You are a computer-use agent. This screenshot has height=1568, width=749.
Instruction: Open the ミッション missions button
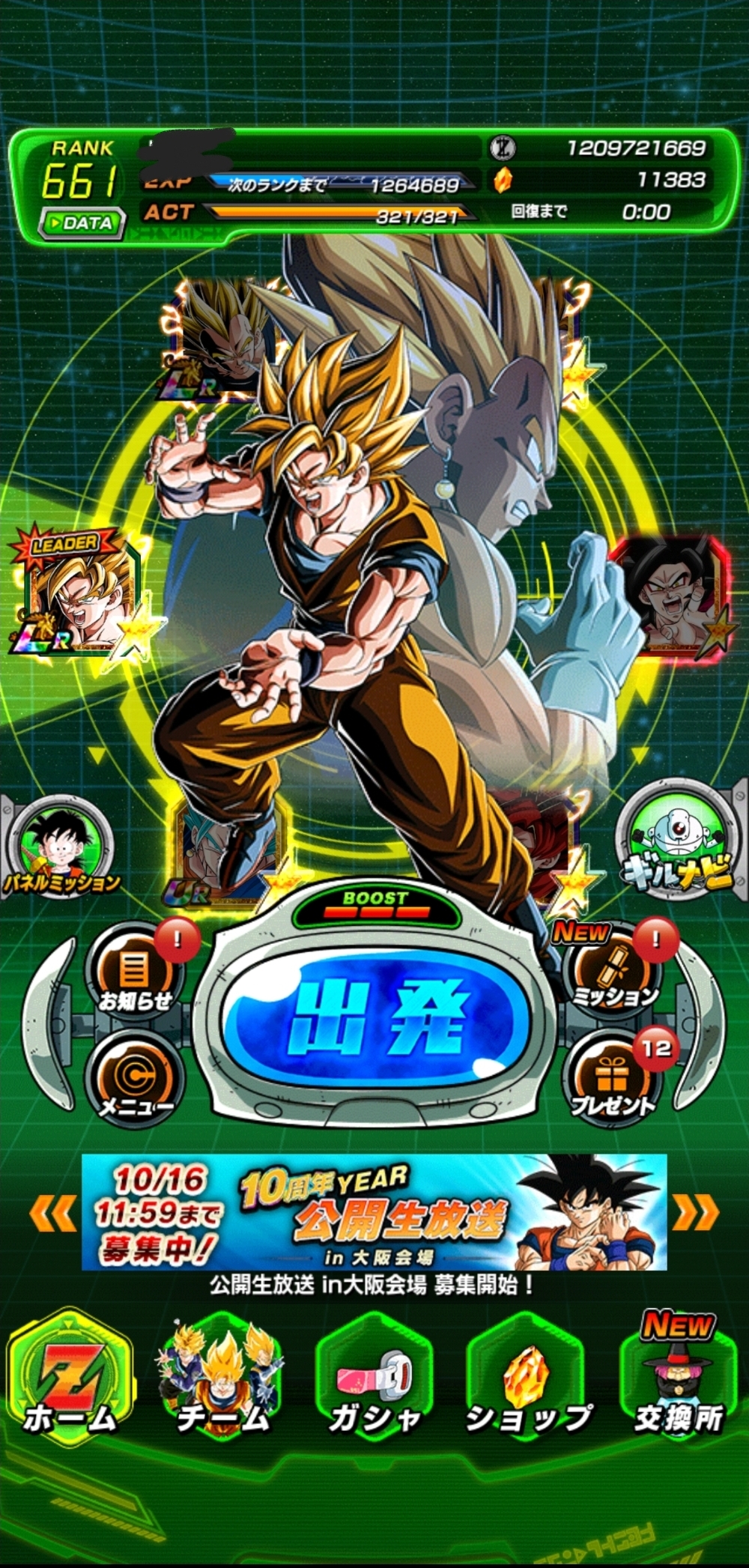point(613,975)
